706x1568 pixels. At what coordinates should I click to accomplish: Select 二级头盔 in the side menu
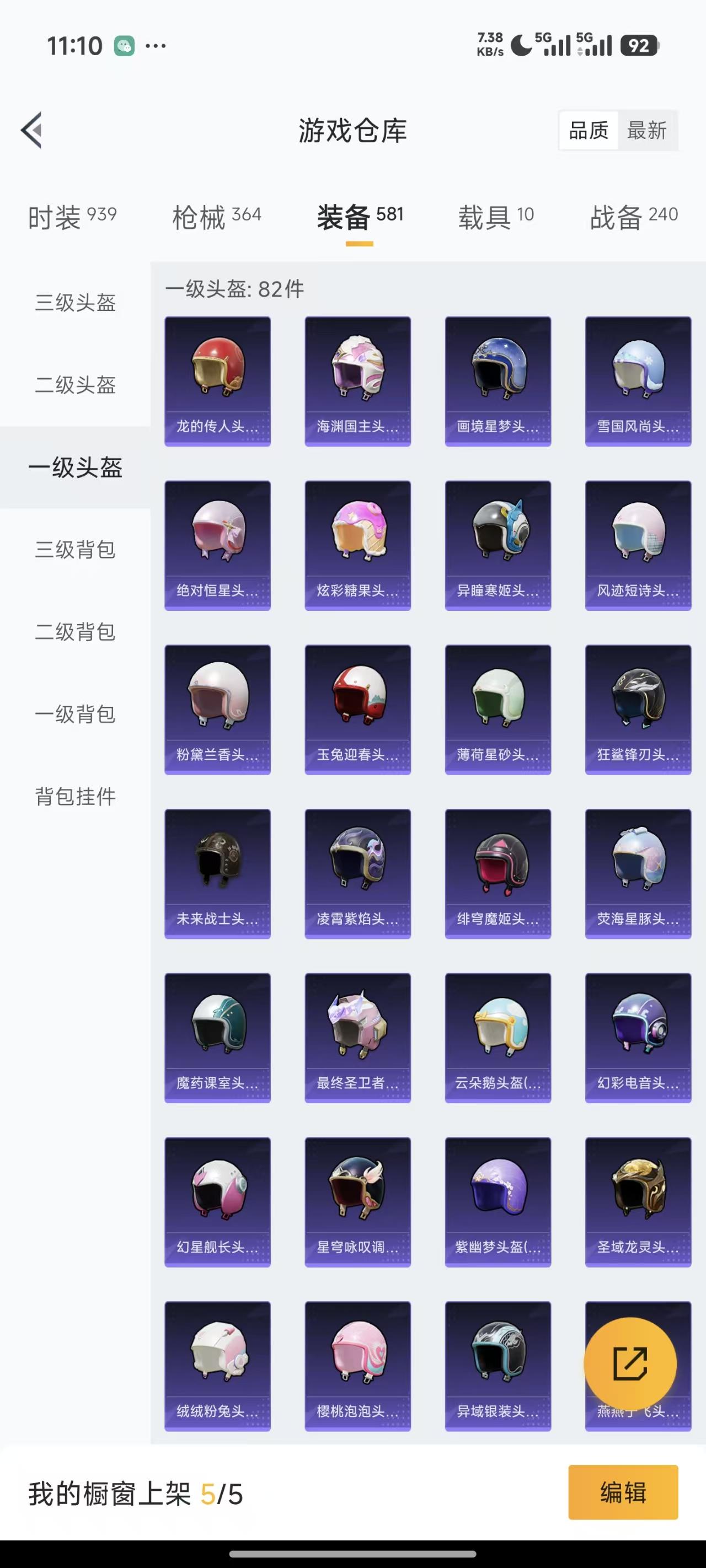pos(75,385)
